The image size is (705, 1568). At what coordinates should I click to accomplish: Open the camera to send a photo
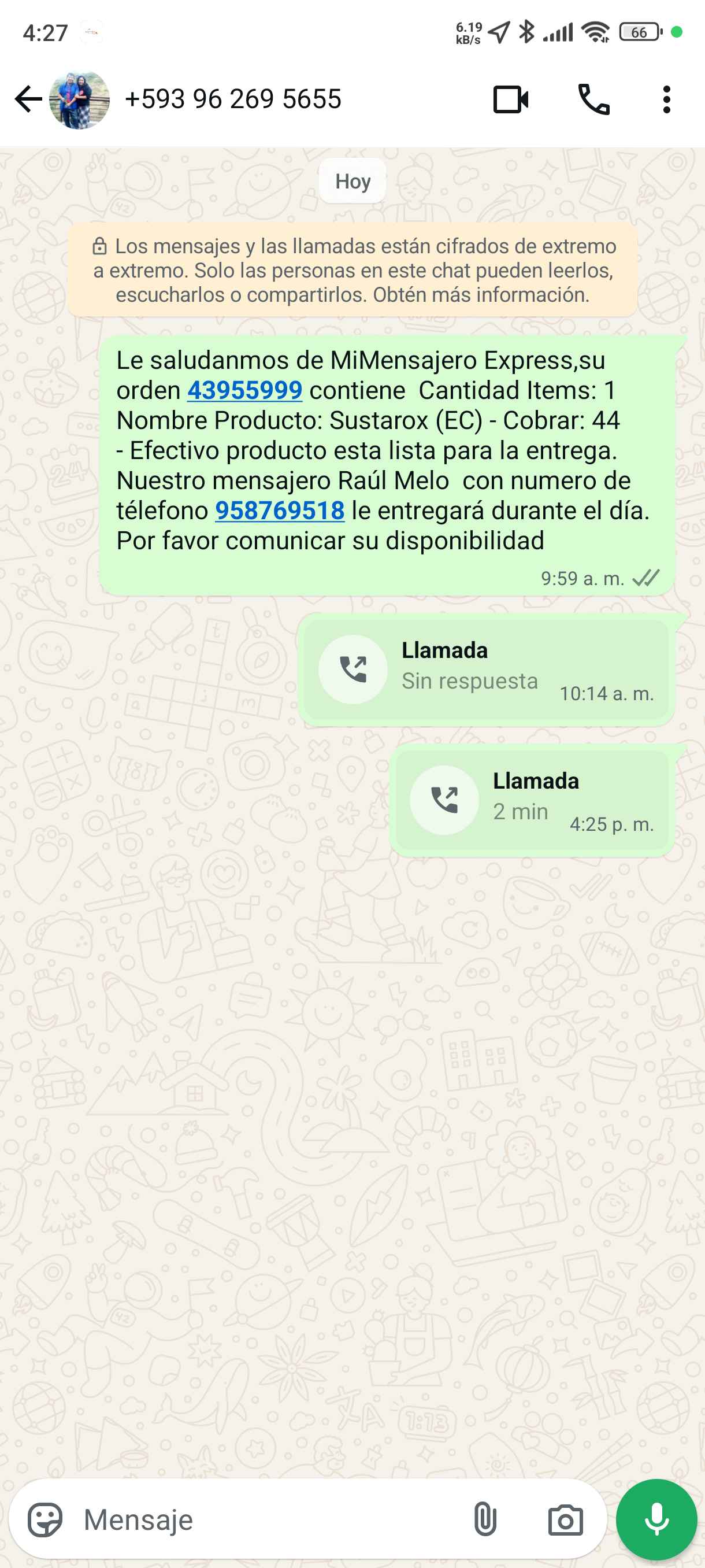(x=565, y=1520)
